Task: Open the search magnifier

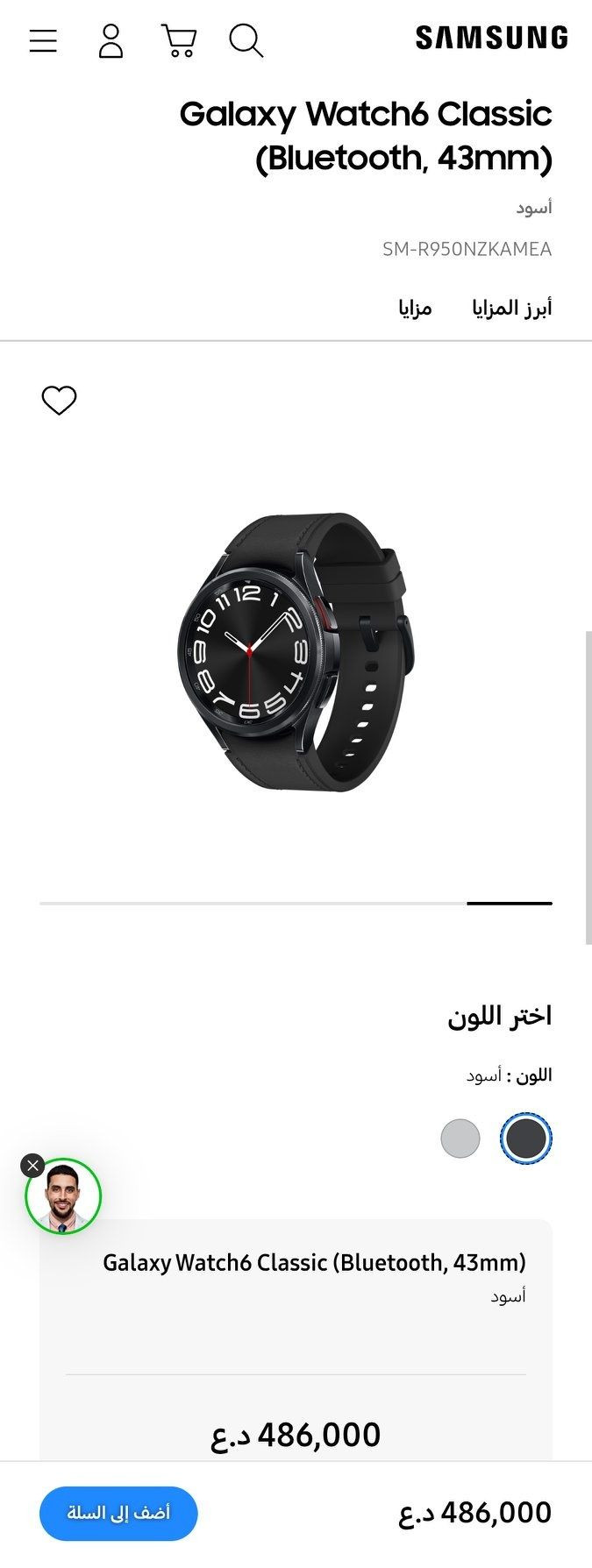Action: pyautogui.click(x=246, y=40)
